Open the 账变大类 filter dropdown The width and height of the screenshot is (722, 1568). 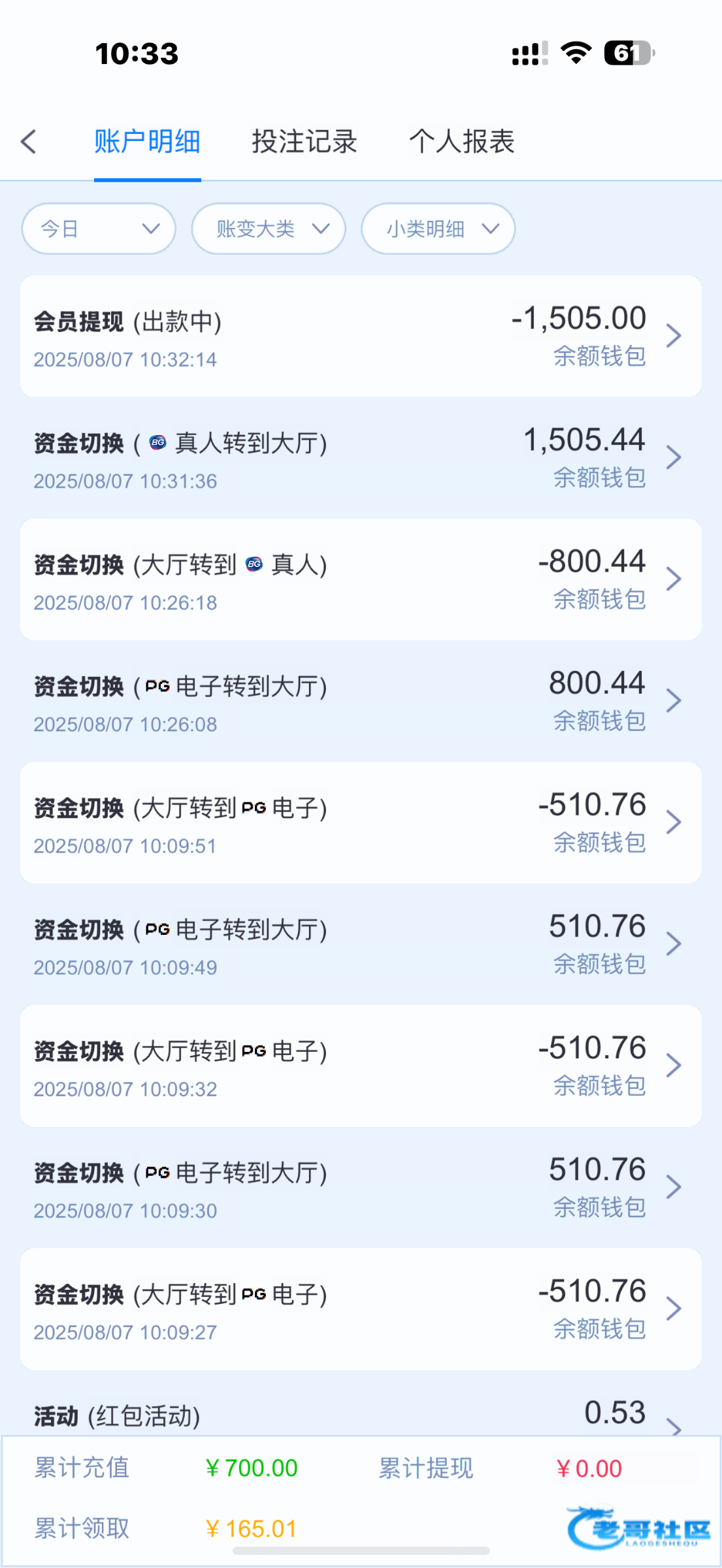coord(269,229)
